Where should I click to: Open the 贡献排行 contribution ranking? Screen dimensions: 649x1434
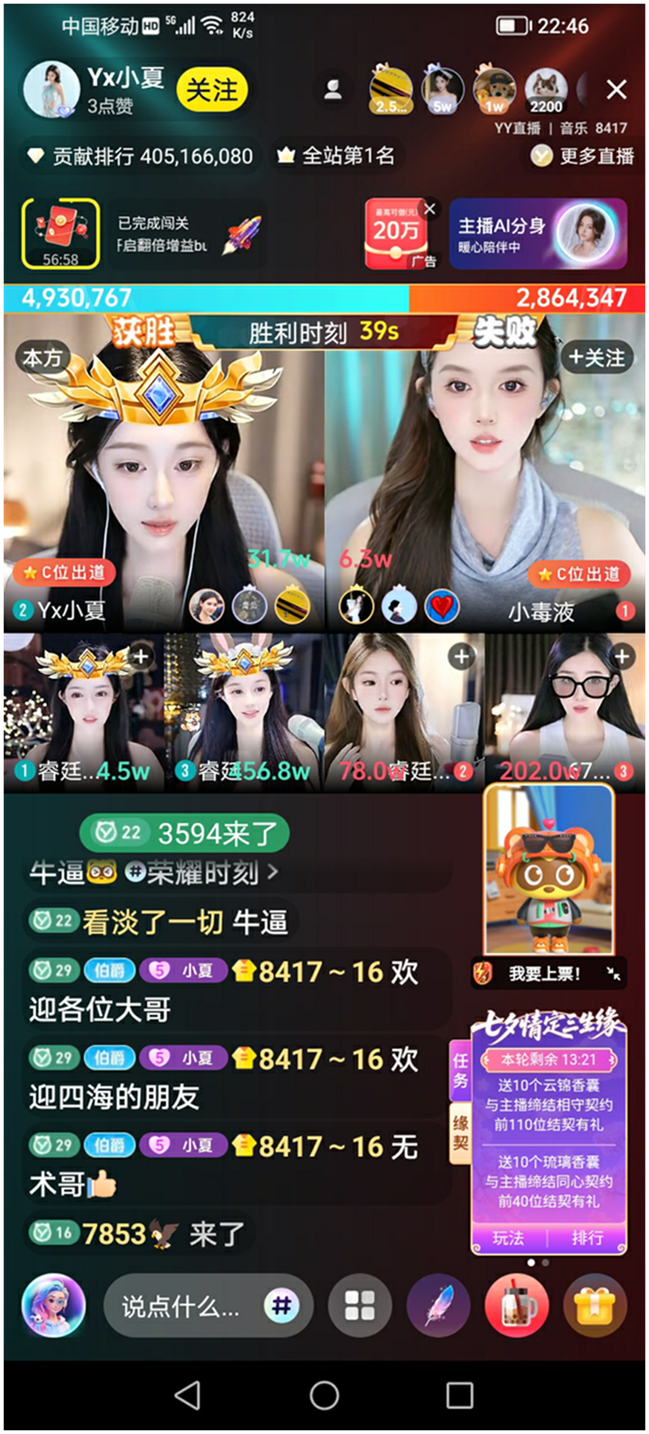pyautogui.click(x=139, y=157)
